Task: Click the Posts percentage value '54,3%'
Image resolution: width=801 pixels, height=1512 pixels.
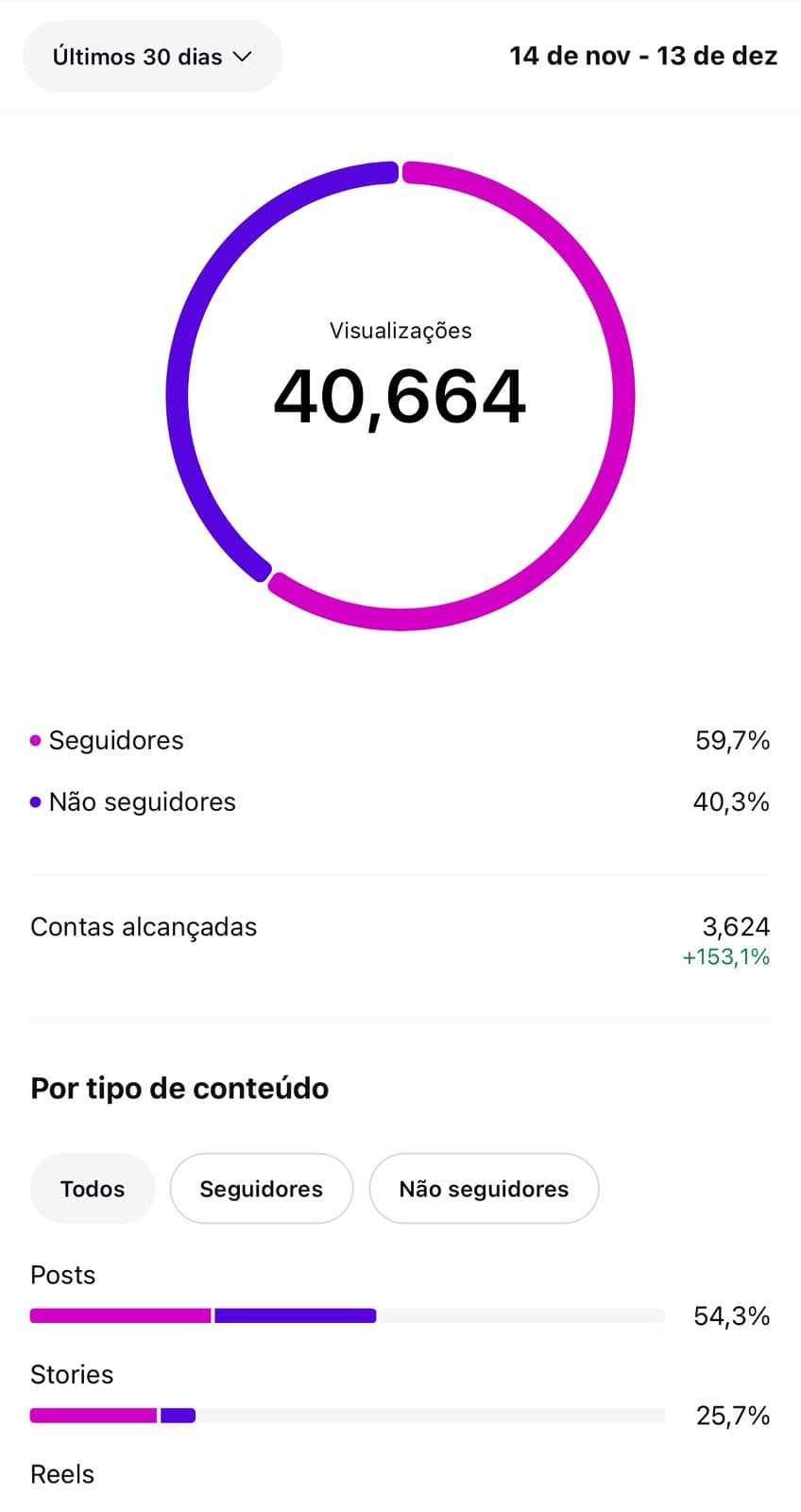Action: pyautogui.click(x=732, y=1315)
